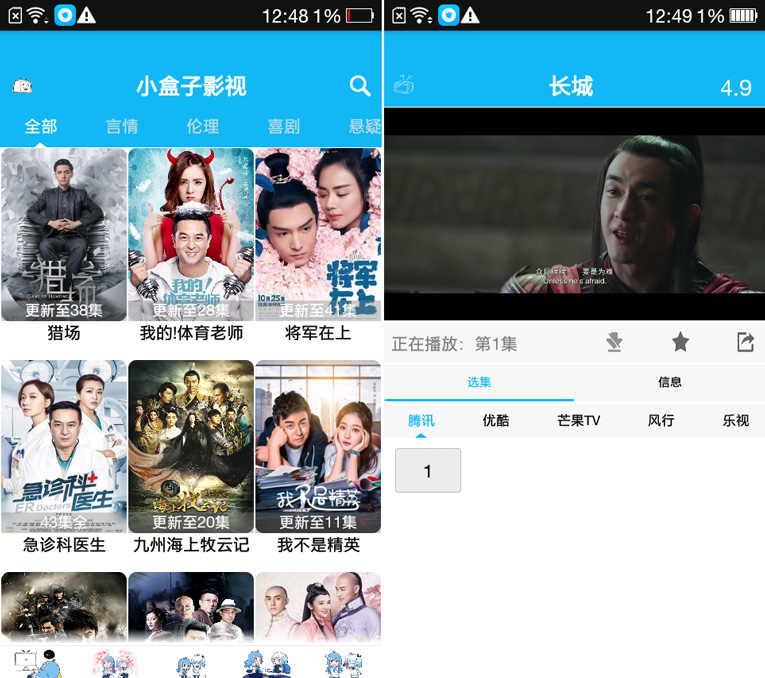Image resolution: width=765 pixels, height=678 pixels.
Task: Select the 喜剧 category tab
Action: [x=284, y=127]
